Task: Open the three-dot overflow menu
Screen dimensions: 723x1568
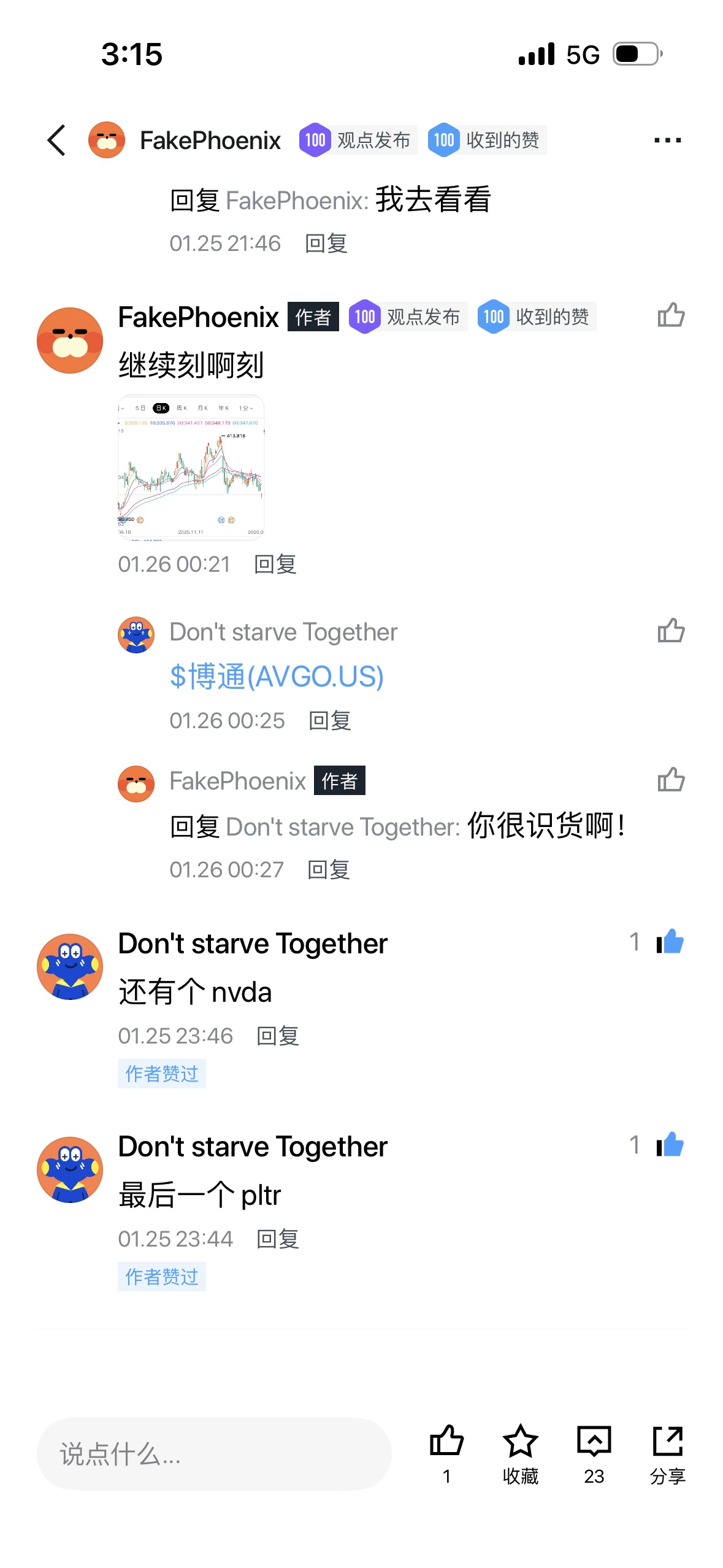Action: [667, 140]
